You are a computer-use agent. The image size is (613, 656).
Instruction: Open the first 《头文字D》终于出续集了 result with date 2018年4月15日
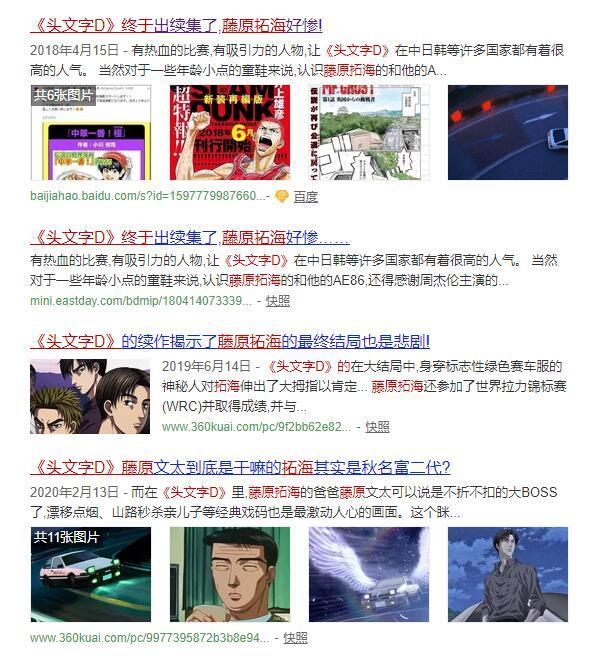(176, 26)
